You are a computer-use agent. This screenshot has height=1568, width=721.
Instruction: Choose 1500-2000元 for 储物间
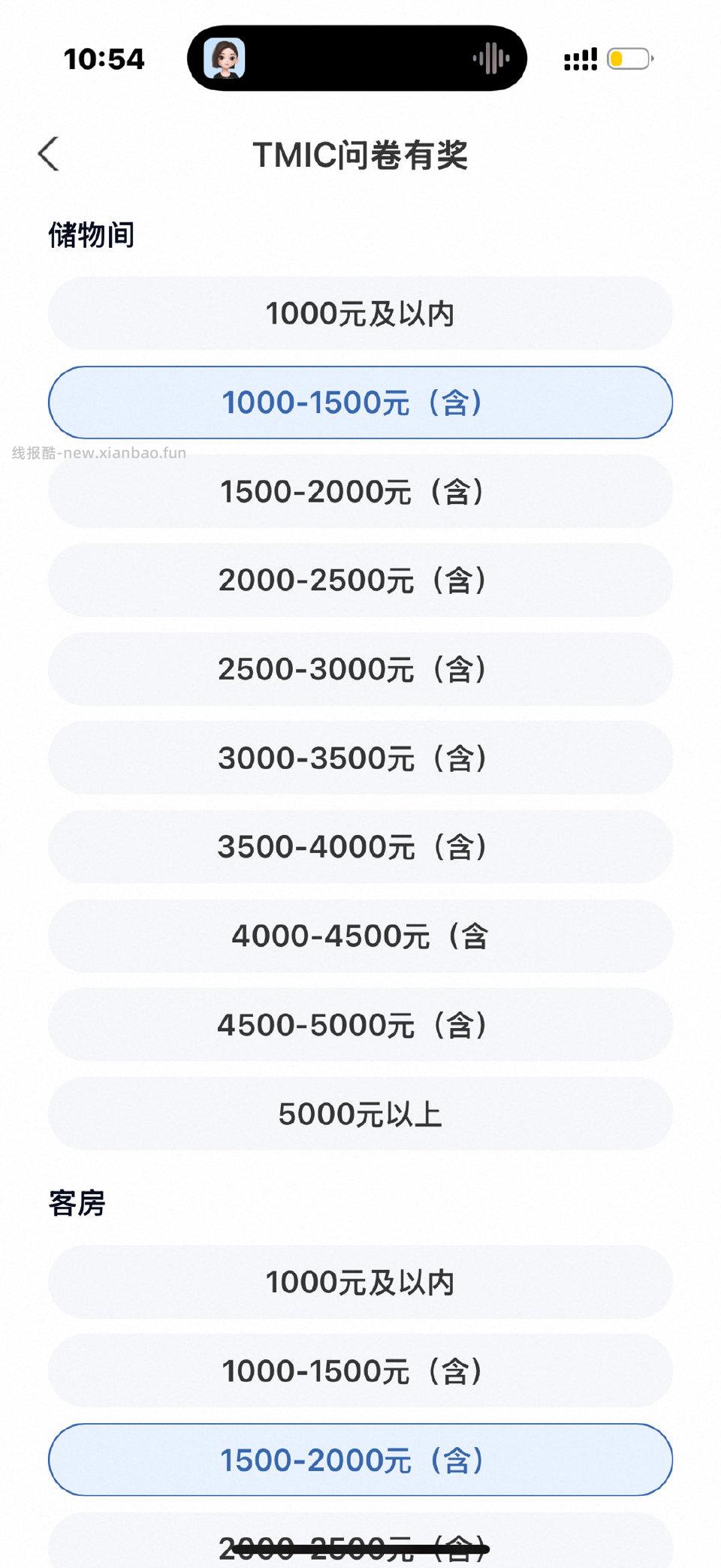360,492
